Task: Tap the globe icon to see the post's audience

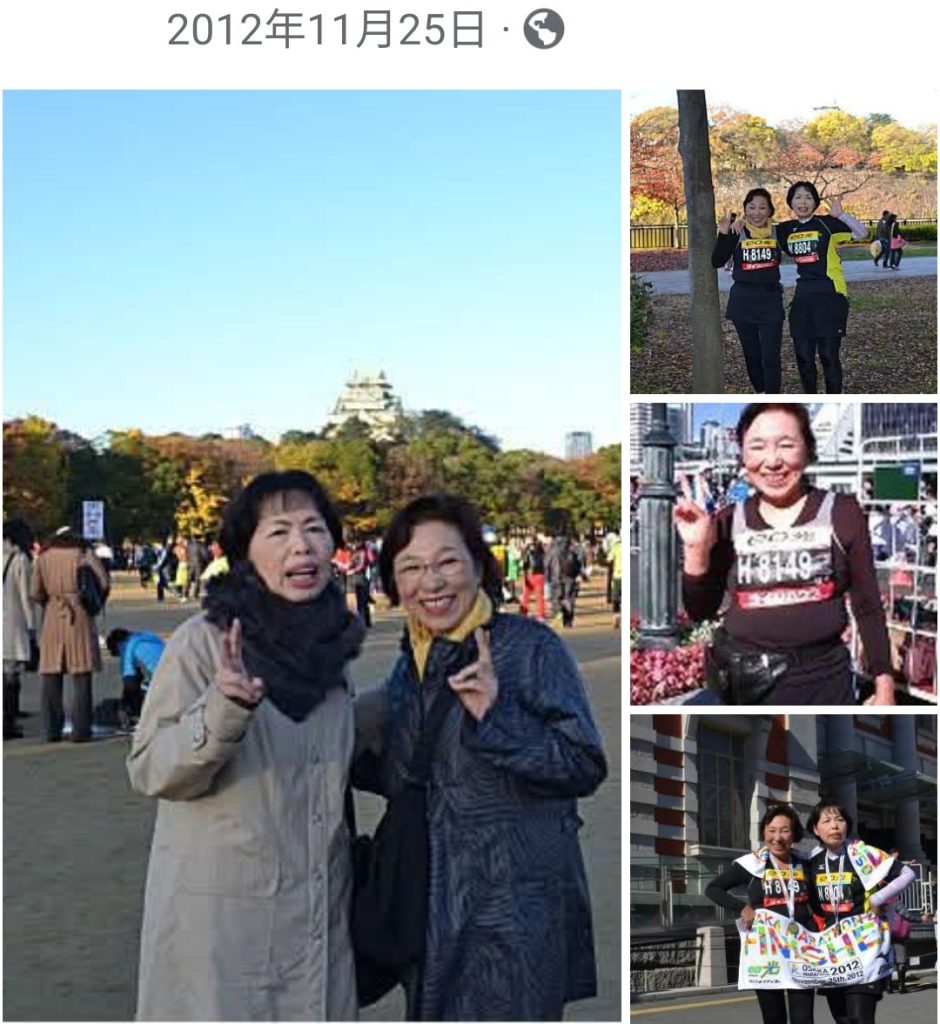Action: pyautogui.click(x=544, y=29)
